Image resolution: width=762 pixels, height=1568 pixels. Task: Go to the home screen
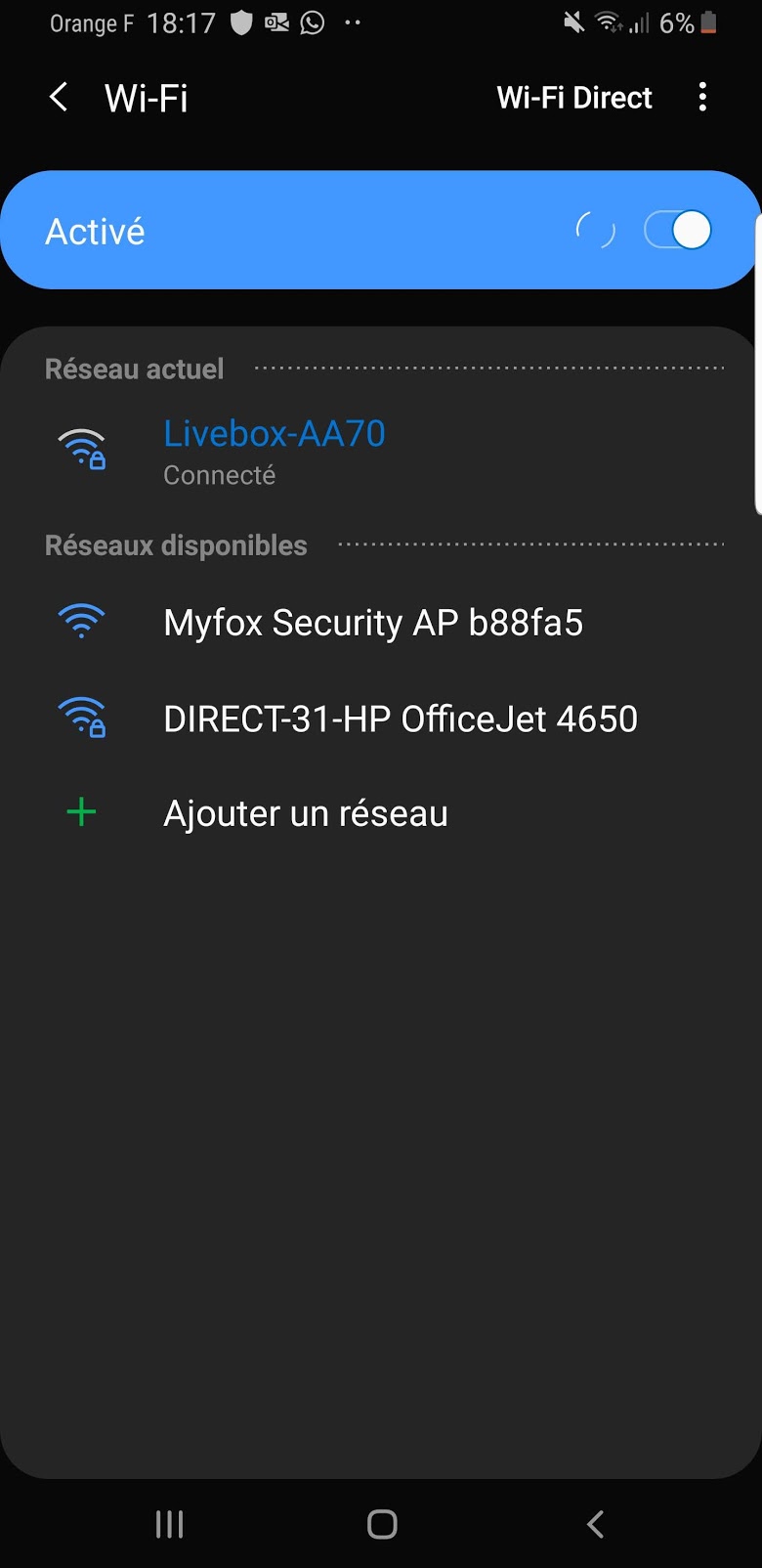pyautogui.click(x=382, y=1523)
